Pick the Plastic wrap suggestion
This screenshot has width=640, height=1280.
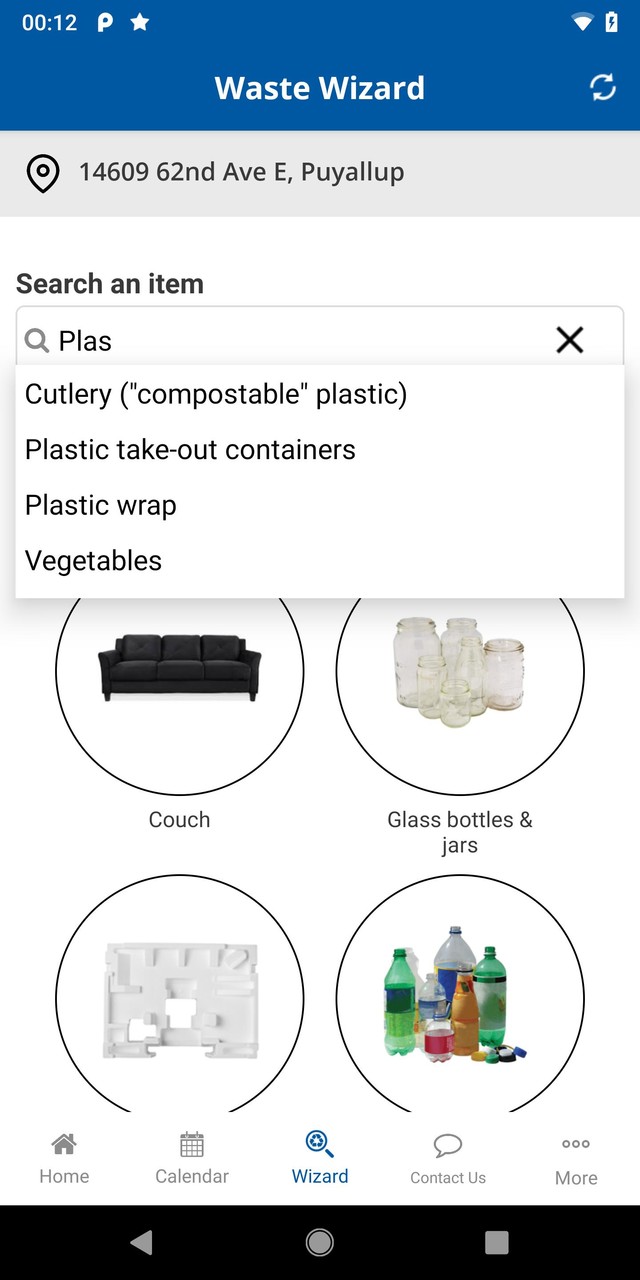pos(101,505)
